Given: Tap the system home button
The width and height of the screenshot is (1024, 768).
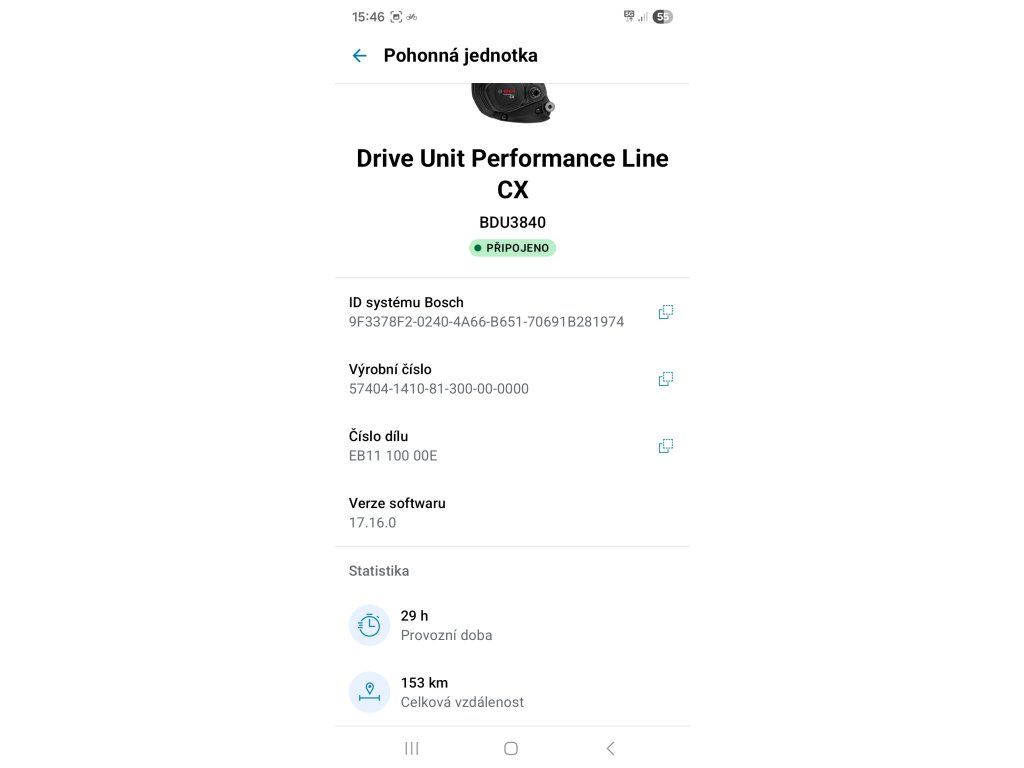Looking at the screenshot, I should (511, 748).
